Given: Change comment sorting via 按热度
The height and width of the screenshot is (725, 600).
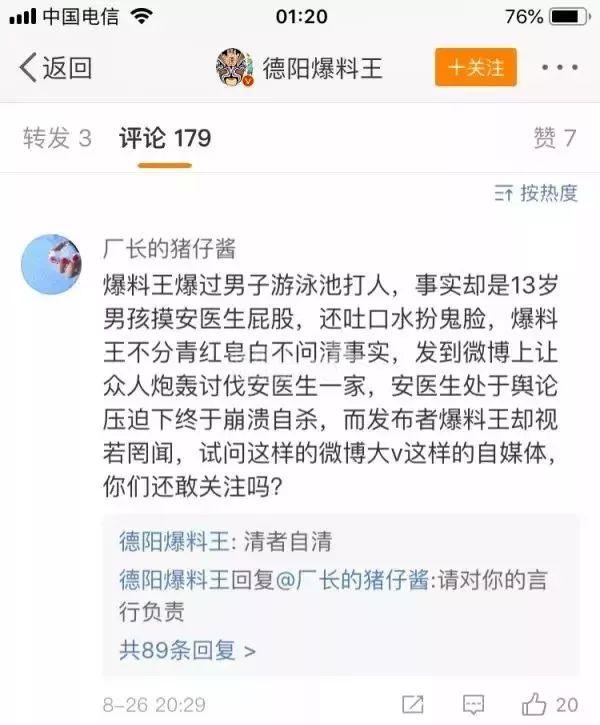Looking at the screenshot, I should [537, 193].
